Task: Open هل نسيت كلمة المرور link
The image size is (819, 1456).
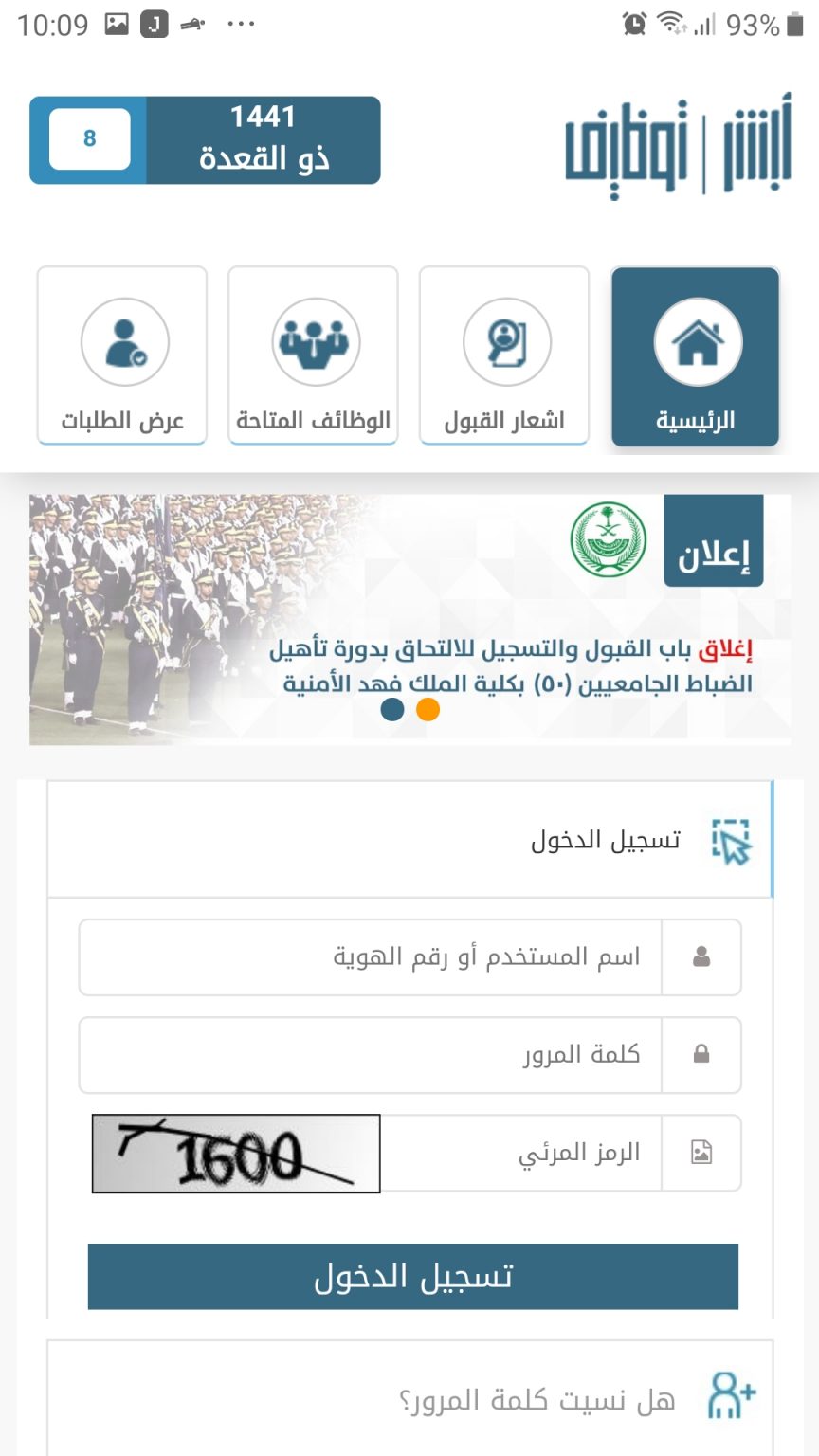Action: 536,1400
